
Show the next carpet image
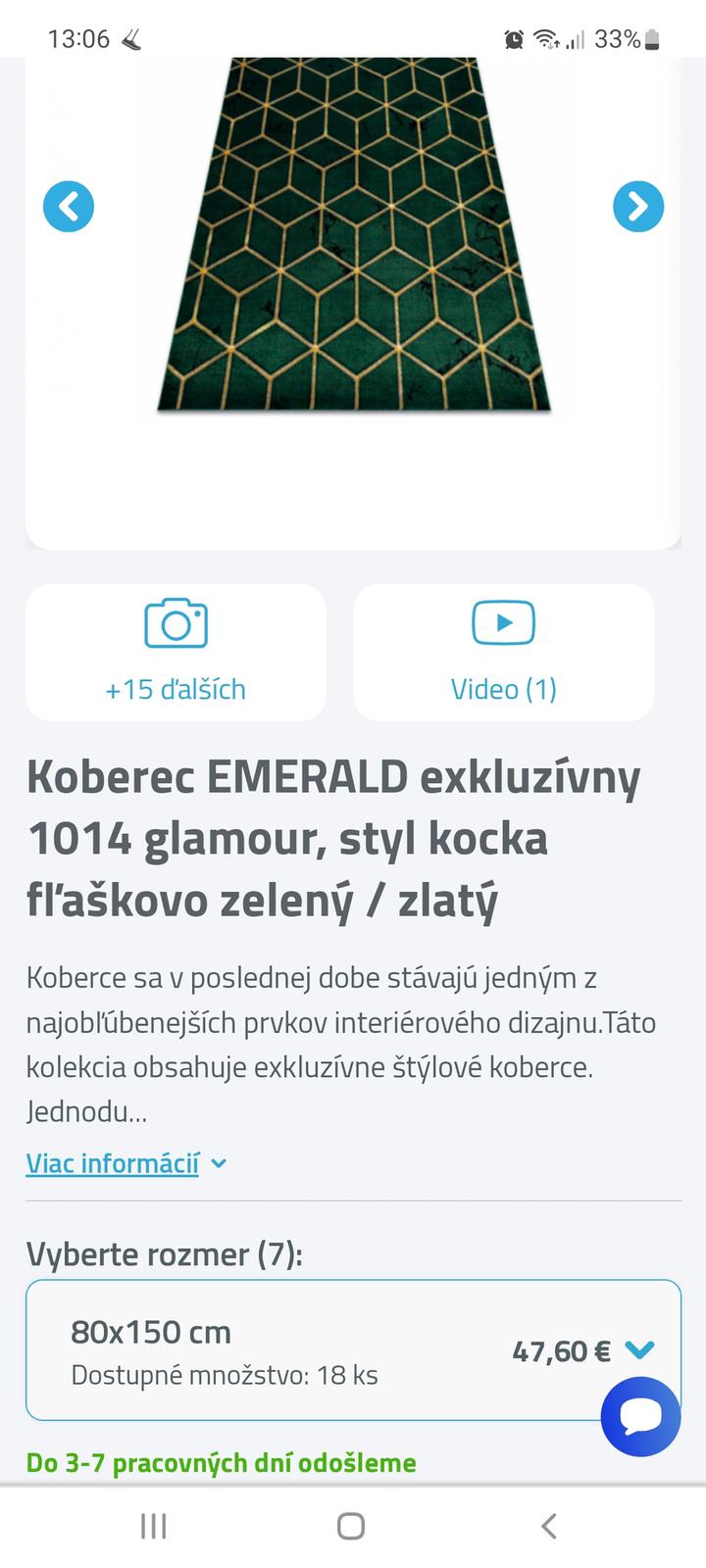[x=638, y=207]
